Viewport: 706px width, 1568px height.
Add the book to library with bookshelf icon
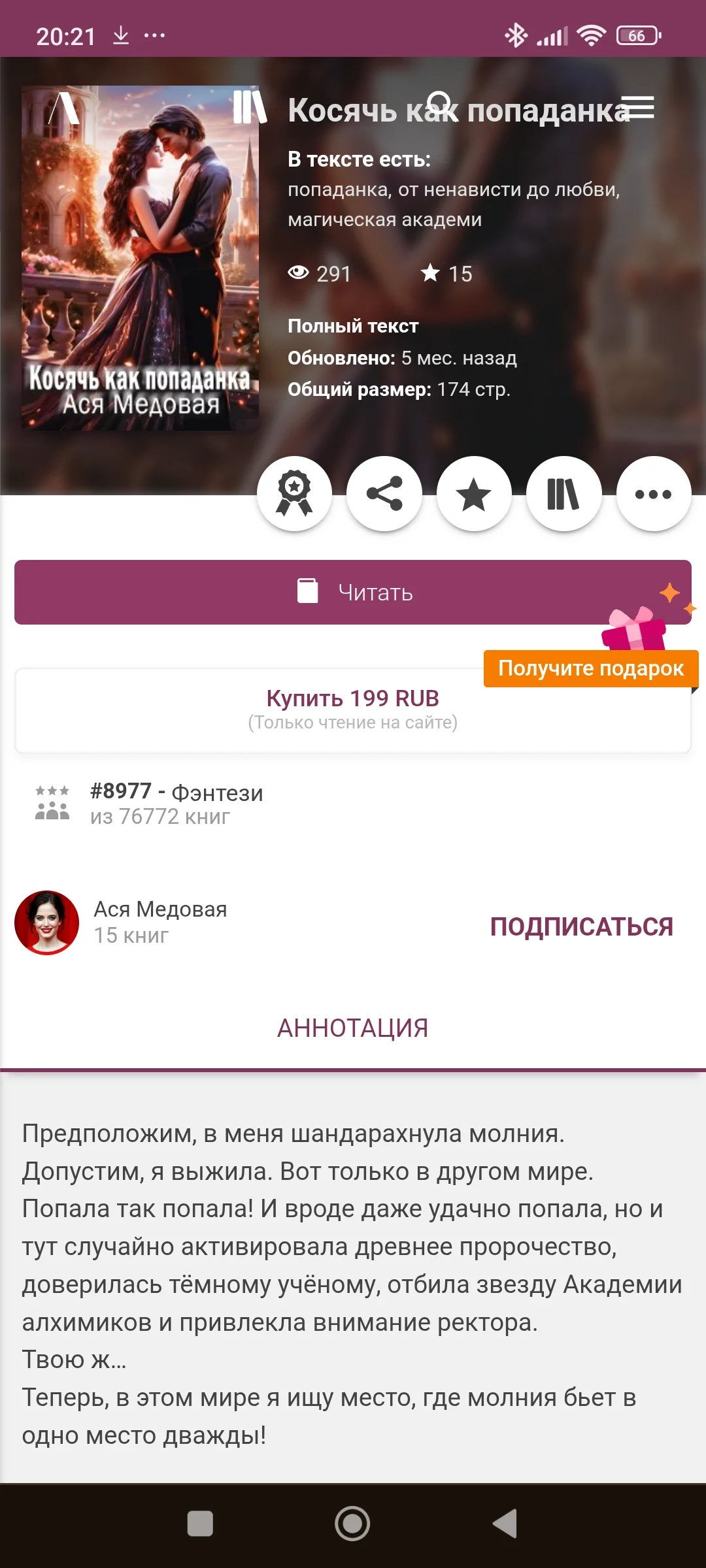[564, 495]
